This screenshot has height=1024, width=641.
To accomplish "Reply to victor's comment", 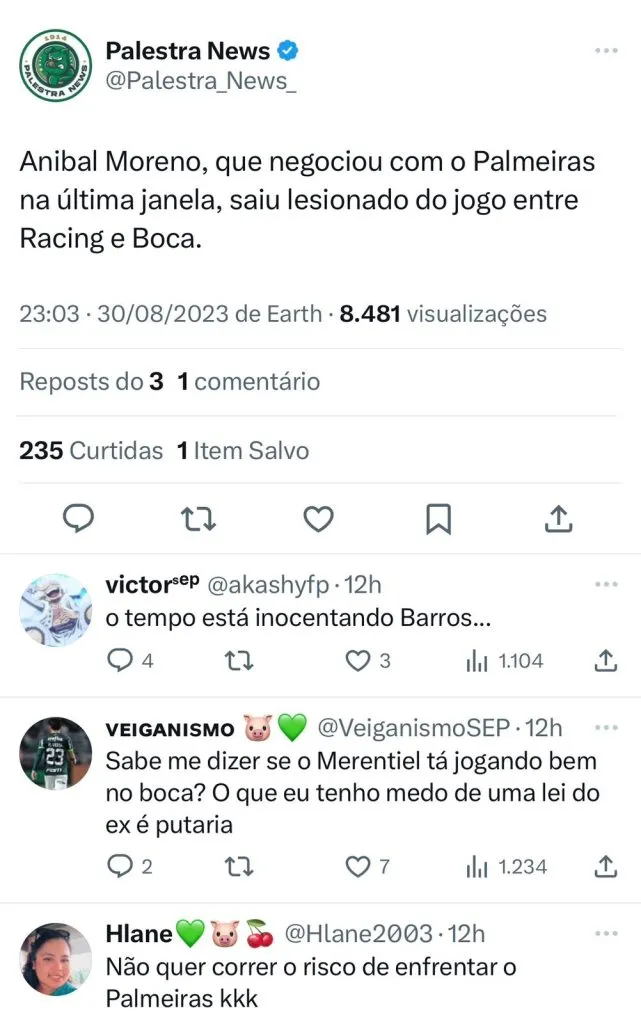I will (x=119, y=660).
